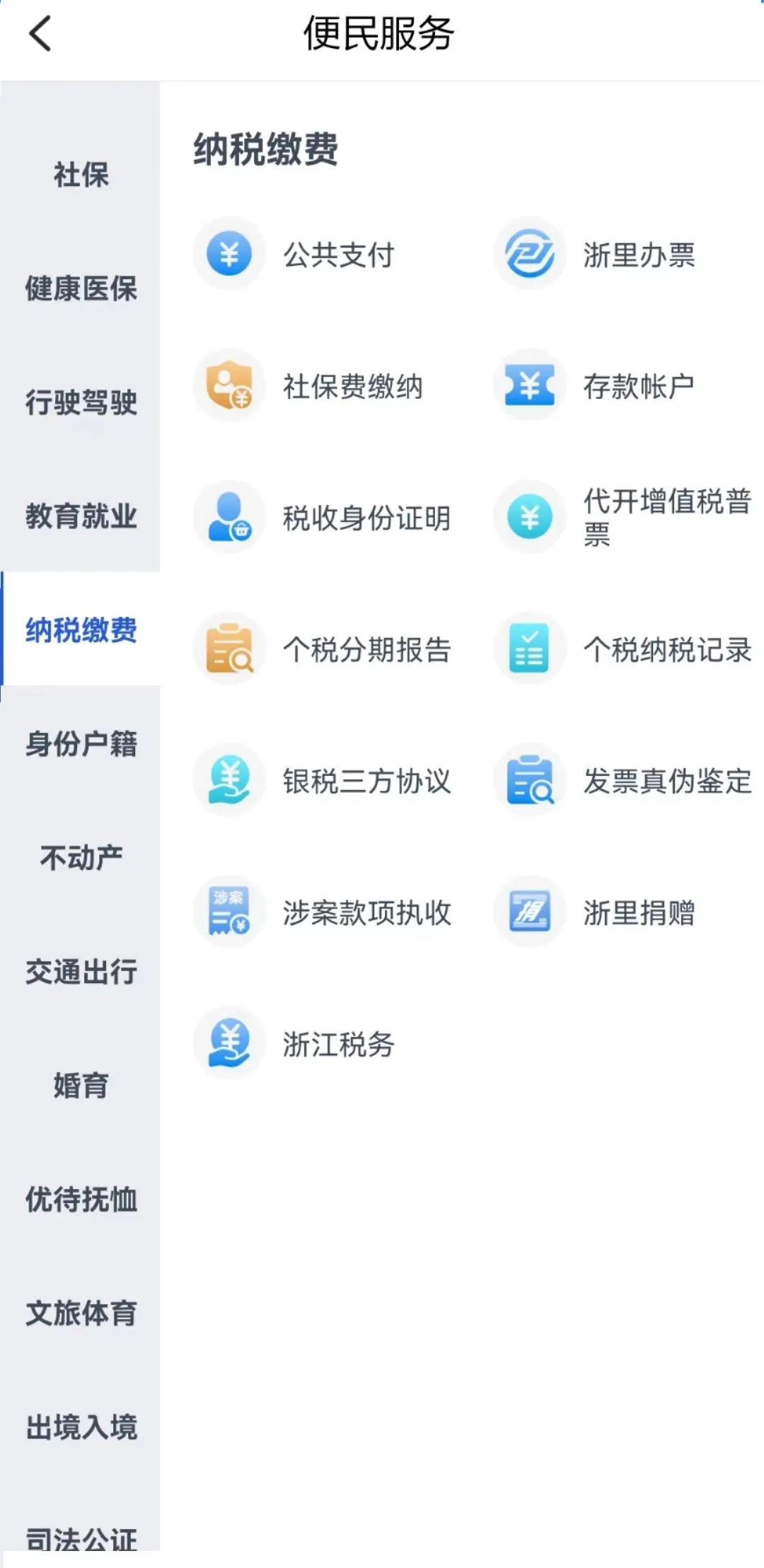Image resolution: width=764 pixels, height=1568 pixels.
Task: Switch to 教育就业 in the sidebar
Action: [x=81, y=516]
